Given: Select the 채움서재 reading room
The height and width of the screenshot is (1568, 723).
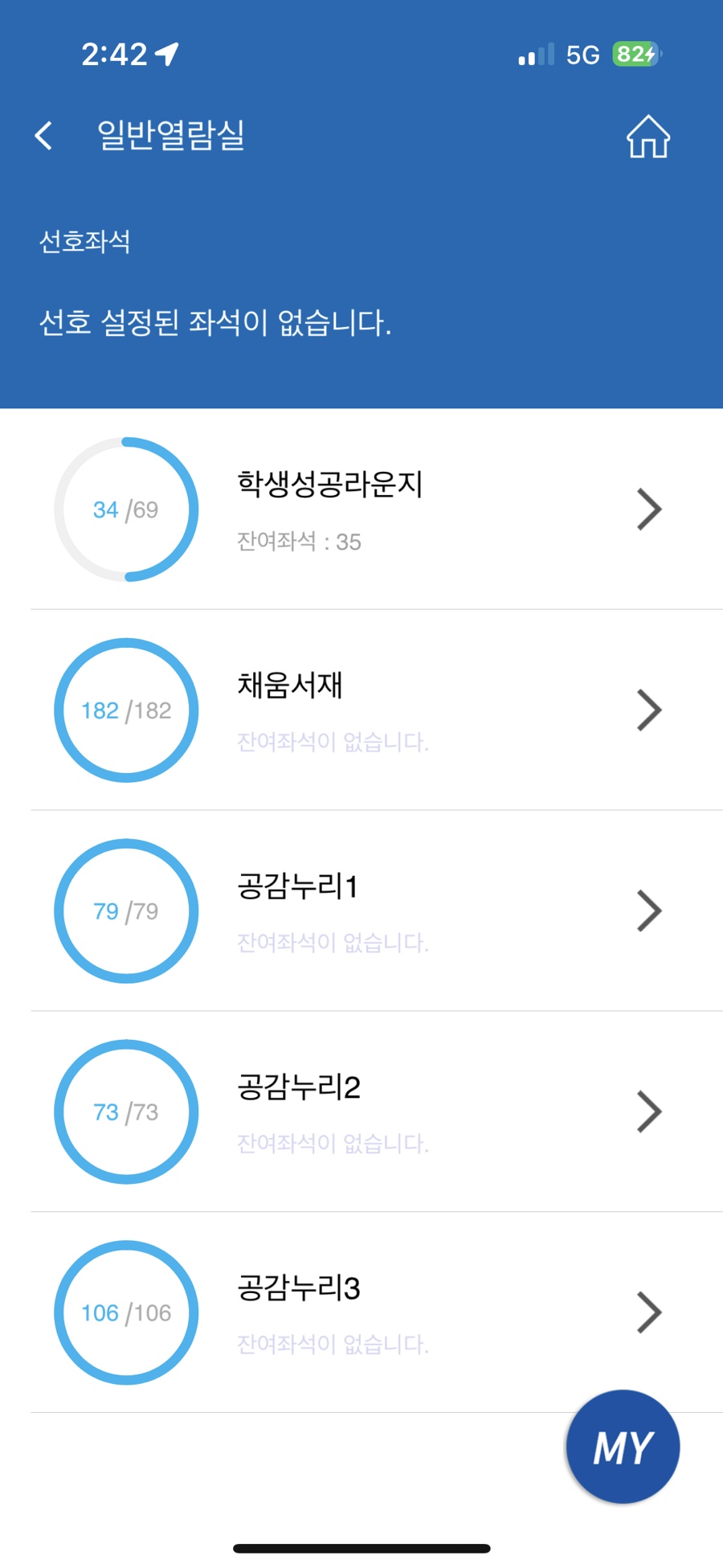Looking at the screenshot, I should 361,710.
